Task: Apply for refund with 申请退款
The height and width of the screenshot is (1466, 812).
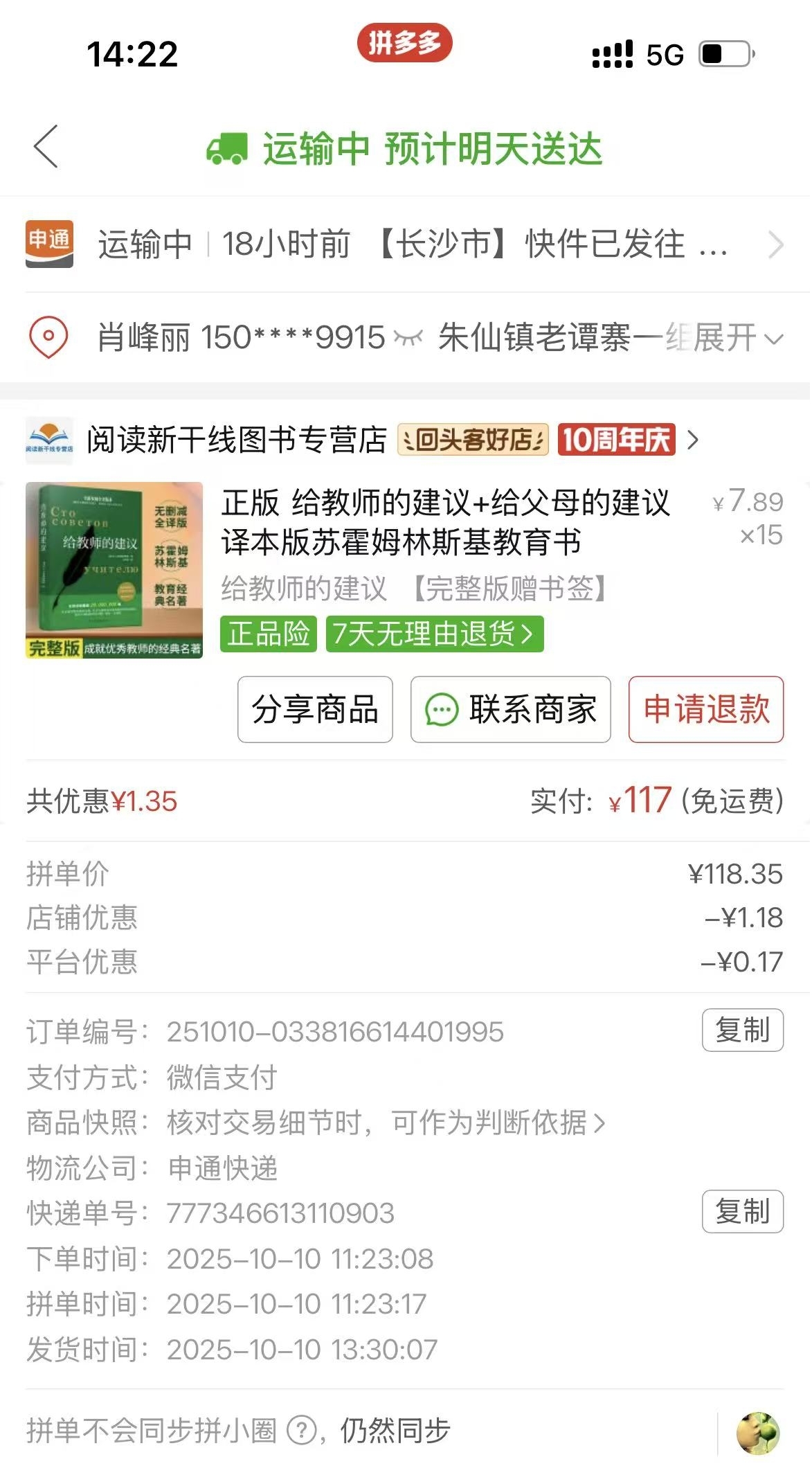Action: pos(705,710)
